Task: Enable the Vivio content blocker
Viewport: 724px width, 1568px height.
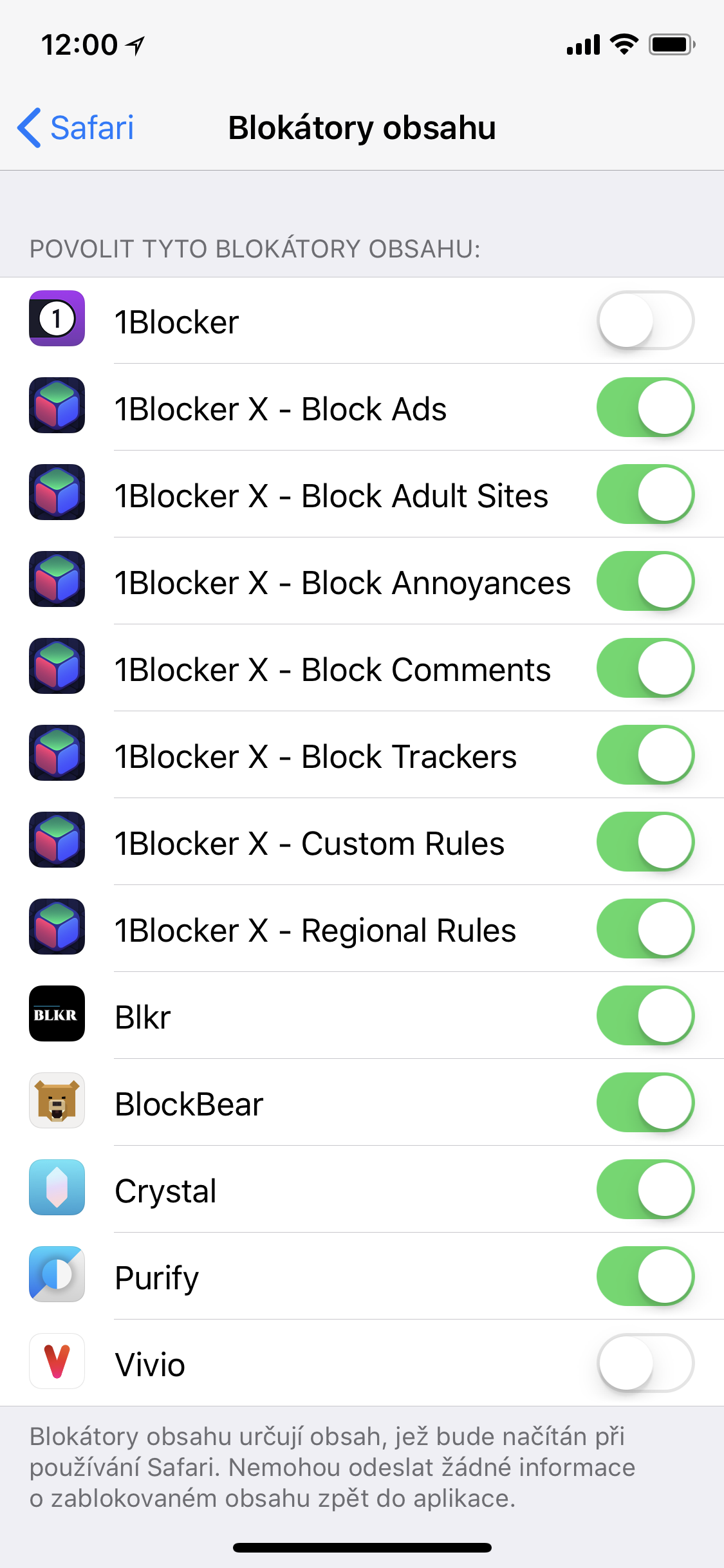Action: pos(645,1363)
